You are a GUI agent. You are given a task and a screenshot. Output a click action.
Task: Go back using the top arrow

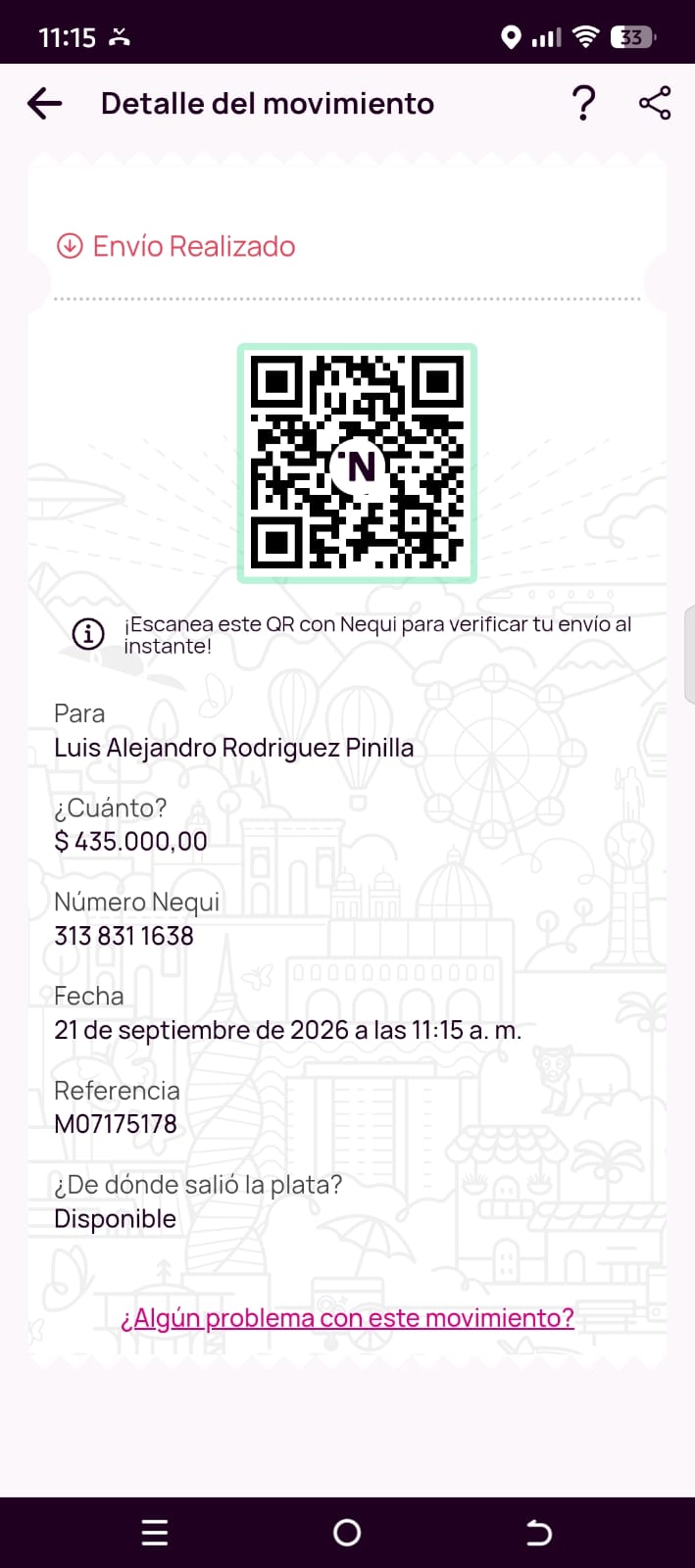(x=45, y=103)
